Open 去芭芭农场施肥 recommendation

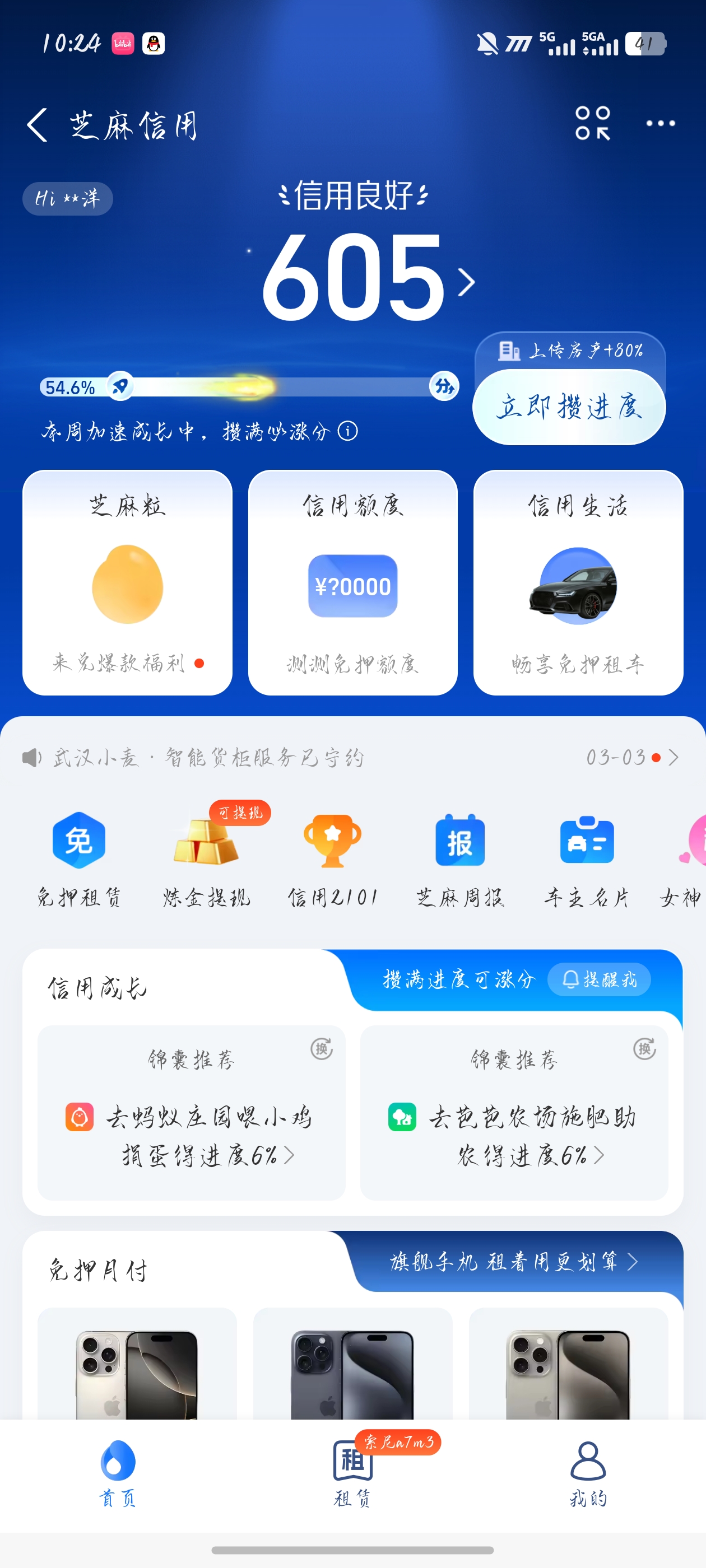click(514, 1135)
